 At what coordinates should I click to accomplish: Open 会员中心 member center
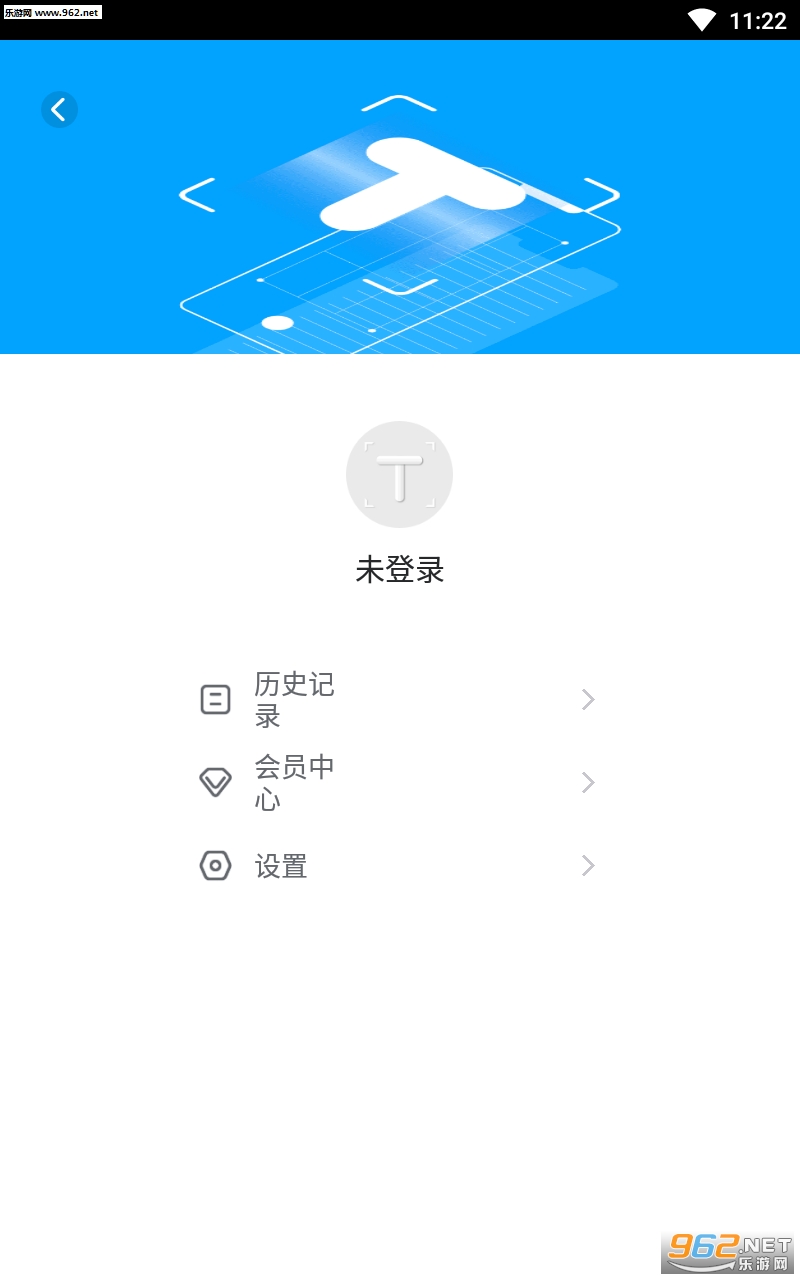pyautogui.click(x=397, y=783)
